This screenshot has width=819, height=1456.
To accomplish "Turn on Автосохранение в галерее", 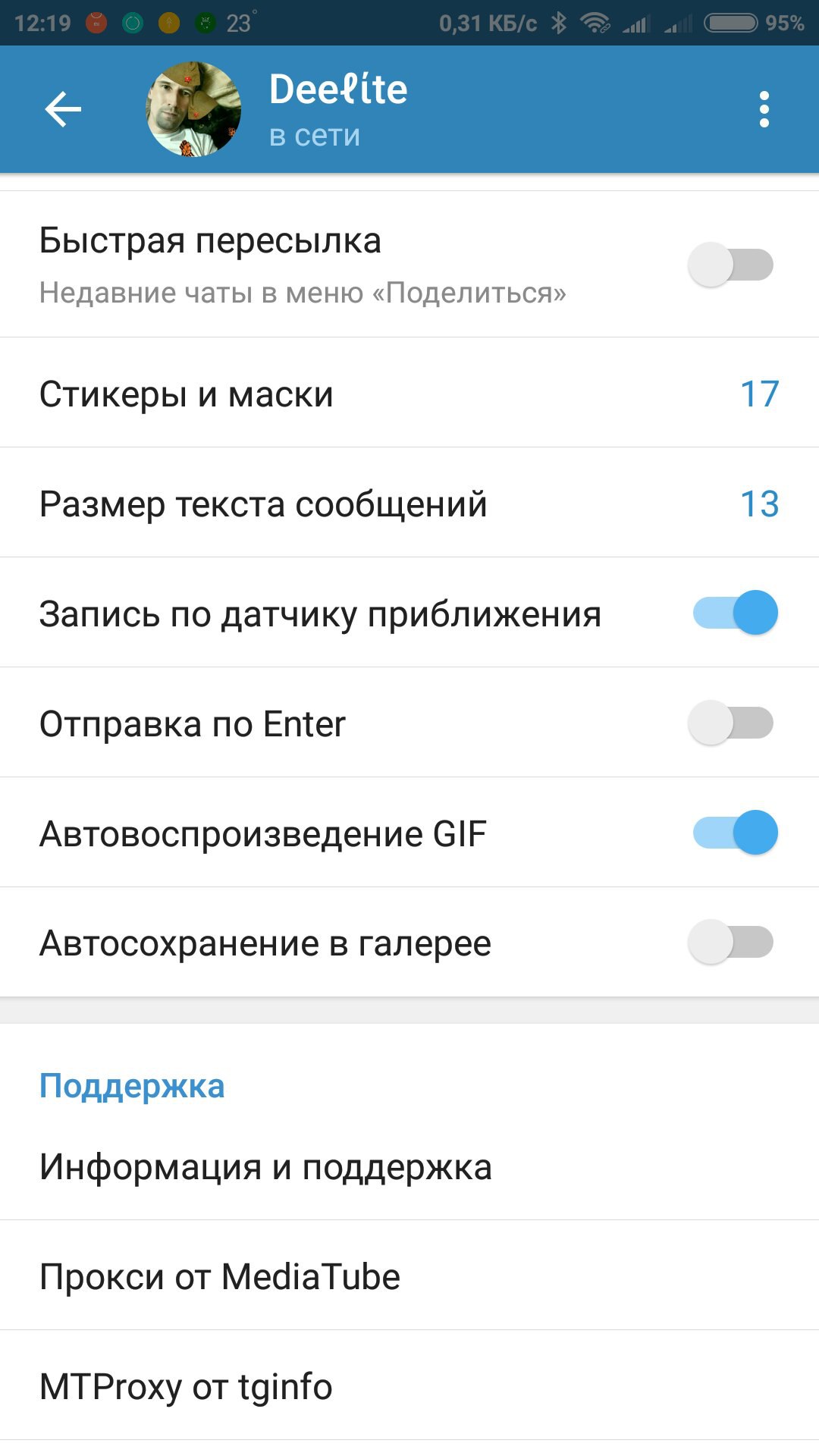I will coord(731,943).
